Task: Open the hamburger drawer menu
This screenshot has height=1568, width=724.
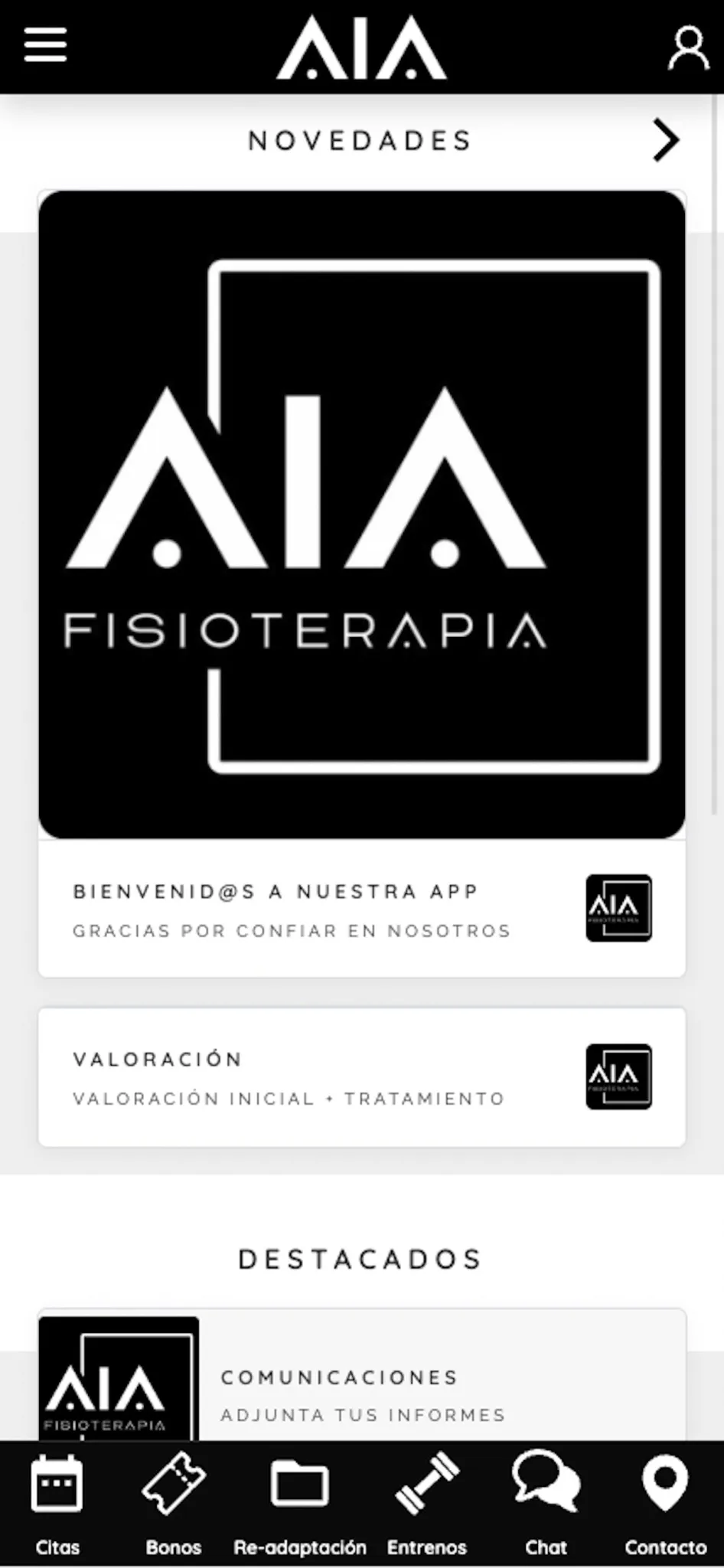Action: 45,45
